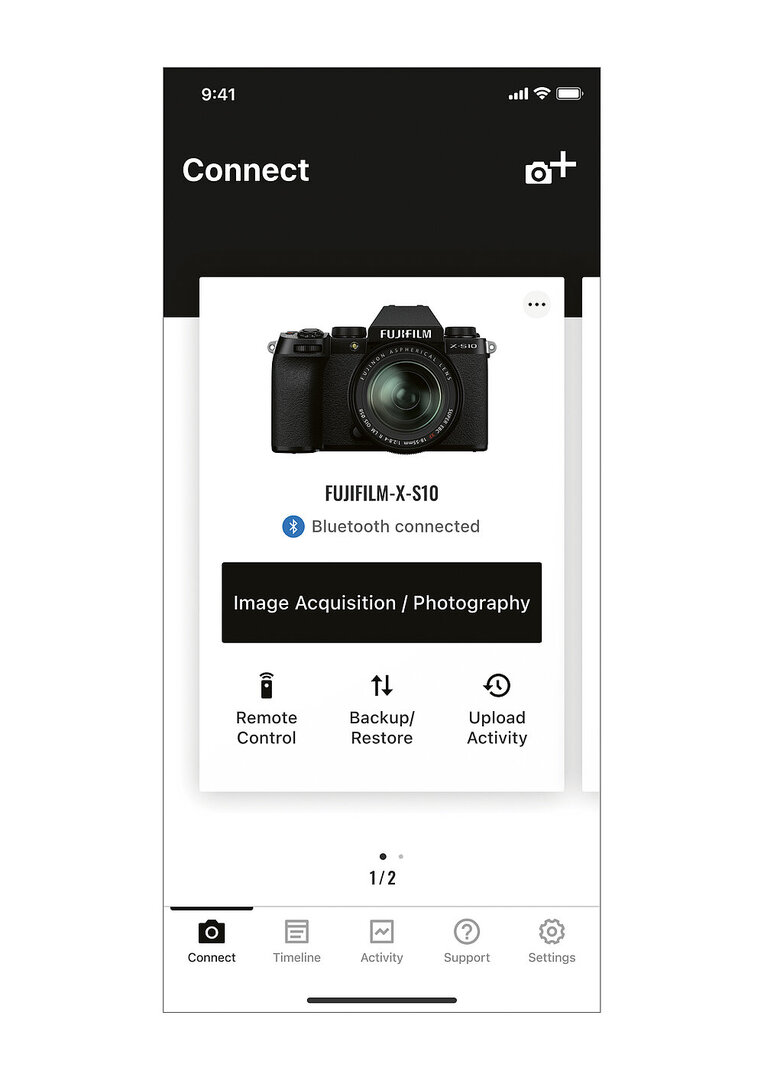This screenshot has width=764, height=1080.
Task: Open the FUJIFILM-X-S10 card overflow menu
Action: tap(537, 305)
